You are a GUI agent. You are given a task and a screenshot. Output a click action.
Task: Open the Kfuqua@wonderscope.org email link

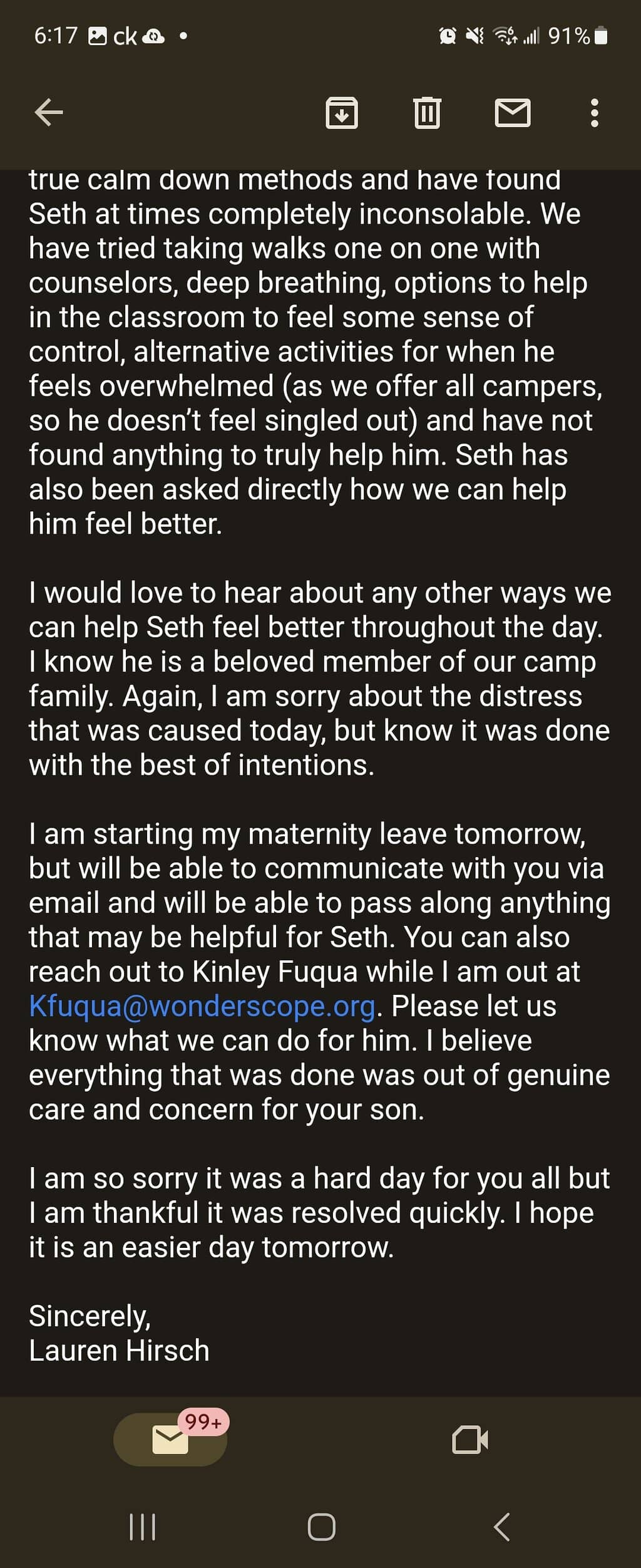(202, 1006)
